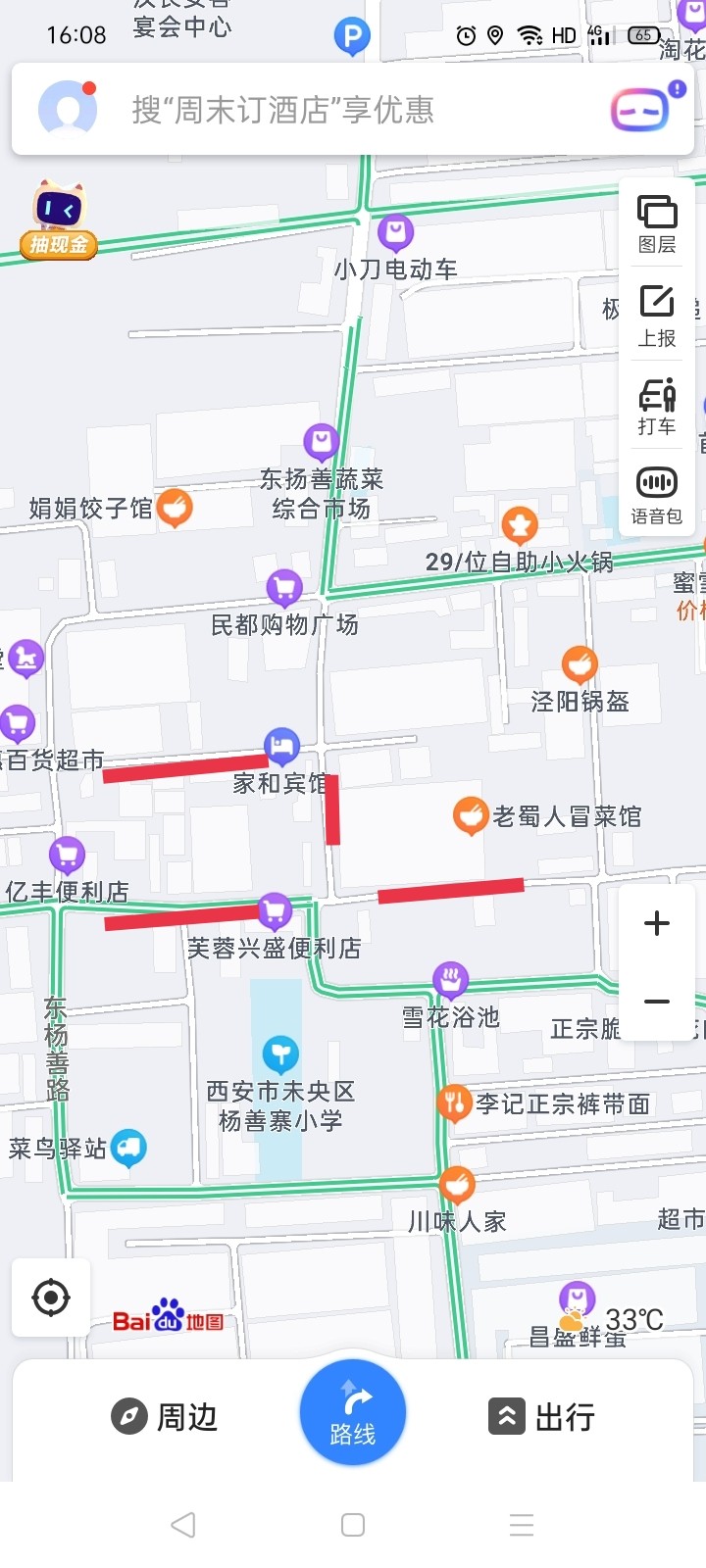Report an issue with 上报
706x1568 pixels.
pyautogui.click(x=657, y=316)
